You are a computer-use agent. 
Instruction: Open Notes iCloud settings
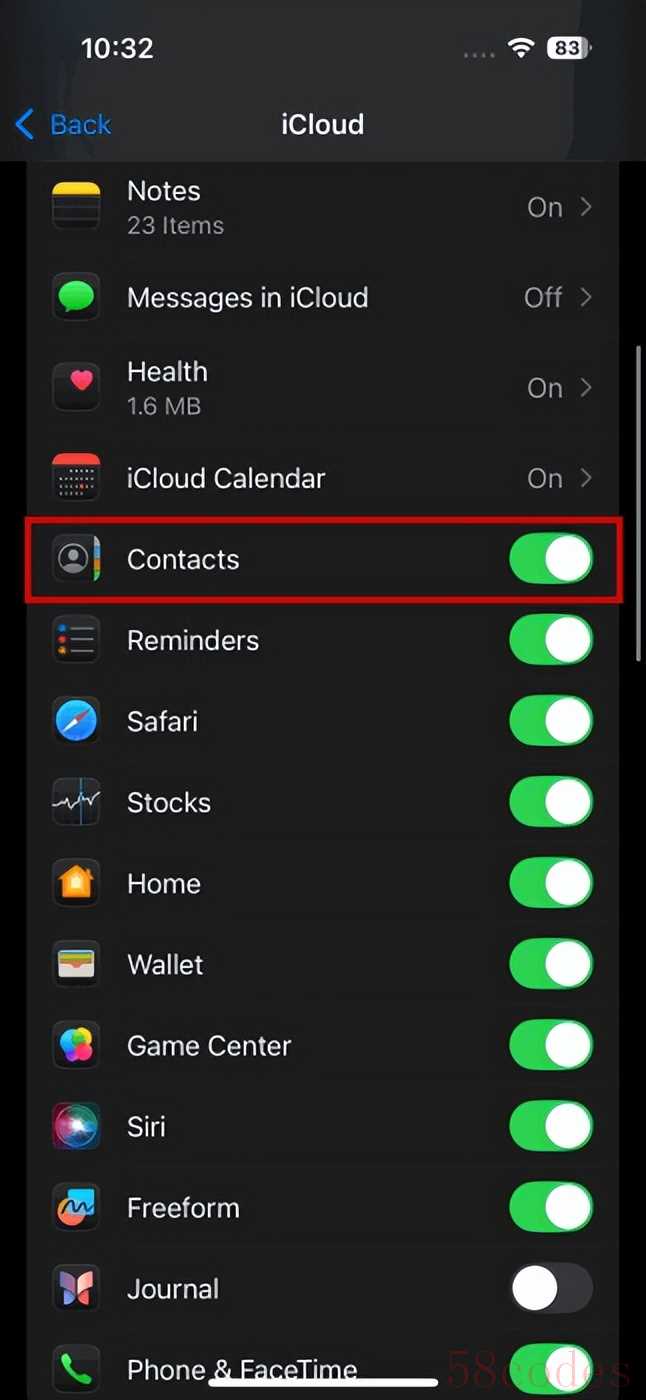click(322, 207)
